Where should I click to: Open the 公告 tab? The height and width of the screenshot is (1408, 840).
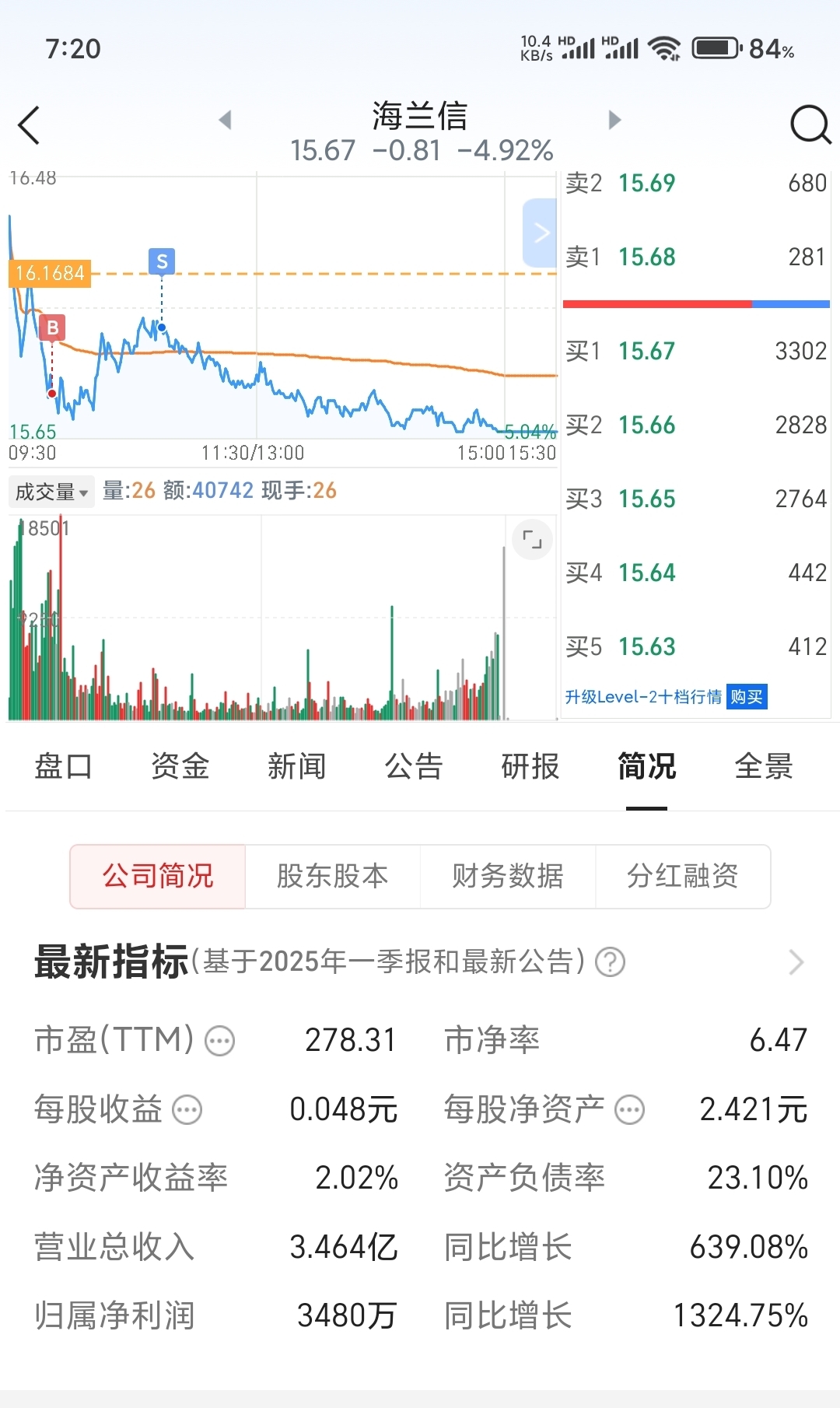pos(414,766)
